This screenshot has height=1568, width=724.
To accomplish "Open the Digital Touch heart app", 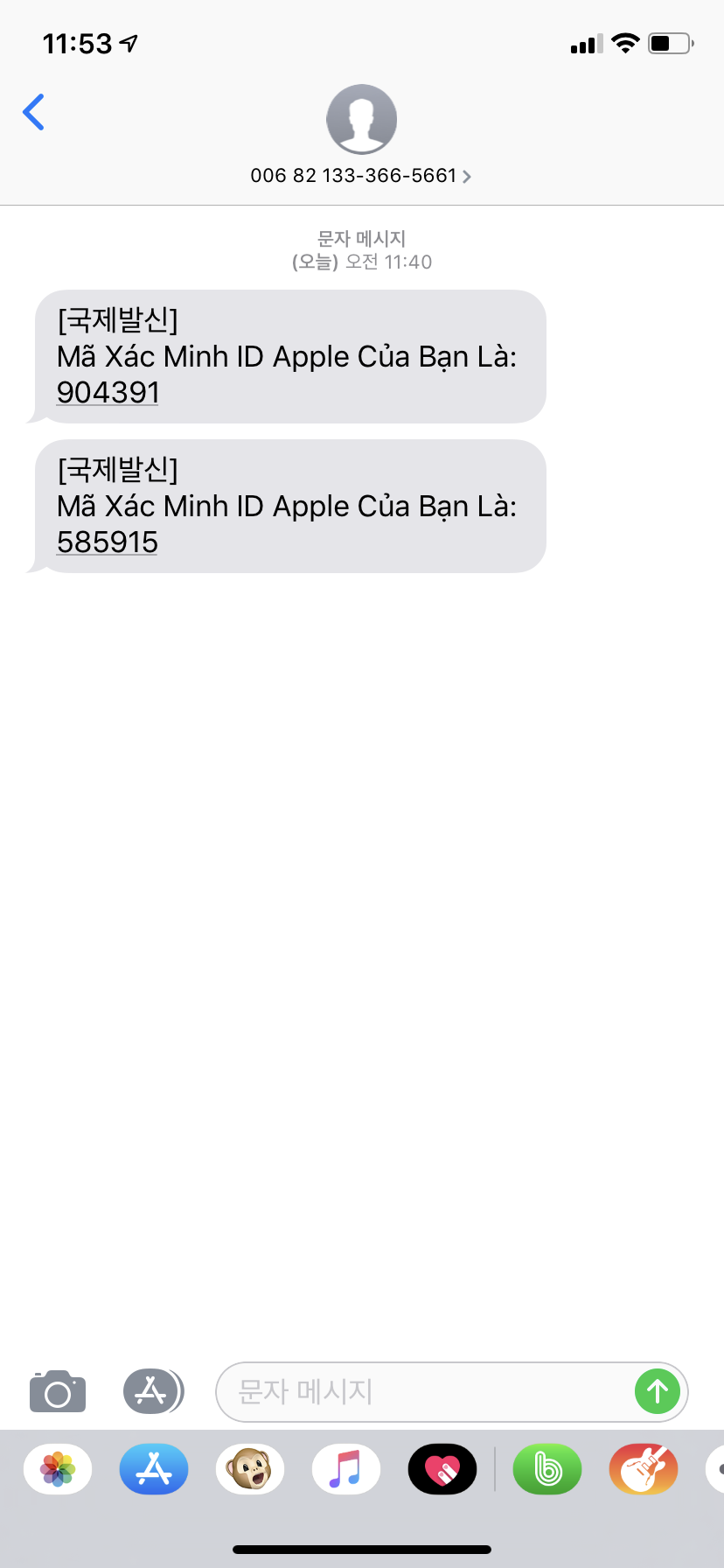I will (442, 1468).
